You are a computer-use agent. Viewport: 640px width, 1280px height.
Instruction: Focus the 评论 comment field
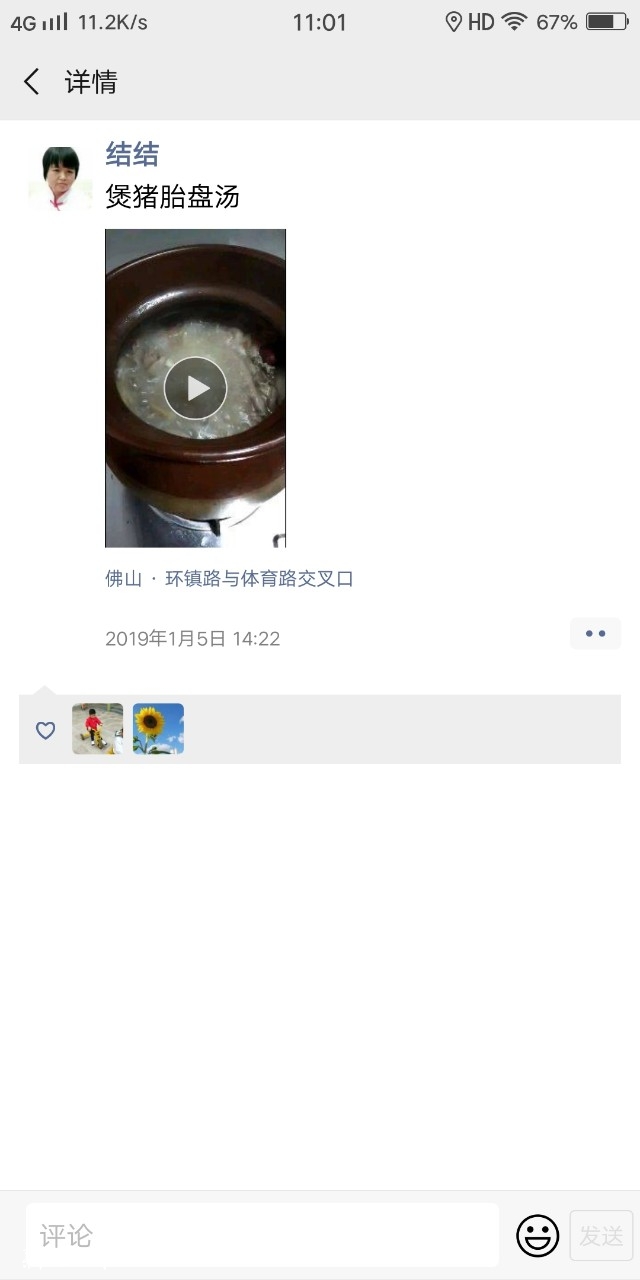pos(262,1235)
